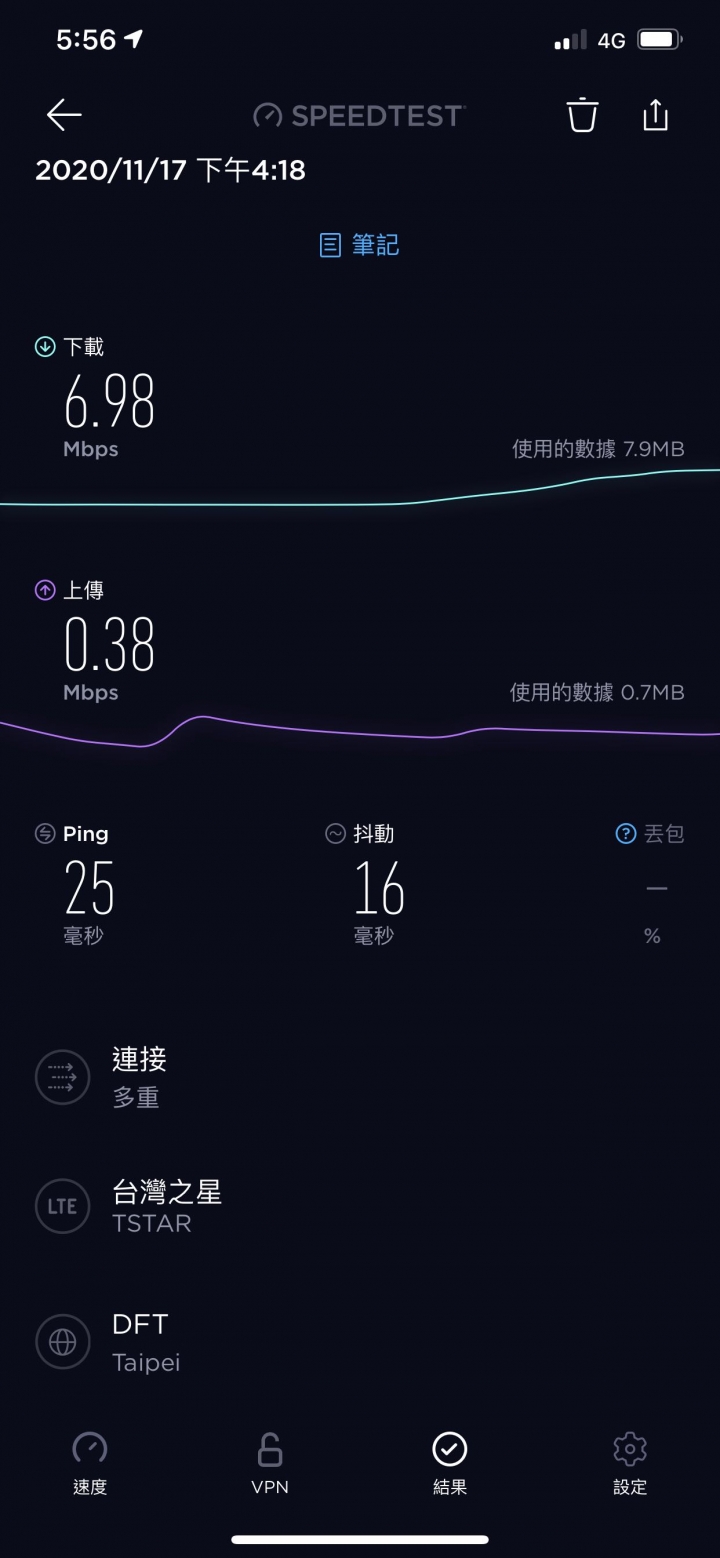
Task: Select the 結果 tab
Action: pyautogui.click(x=450, y=1463)
